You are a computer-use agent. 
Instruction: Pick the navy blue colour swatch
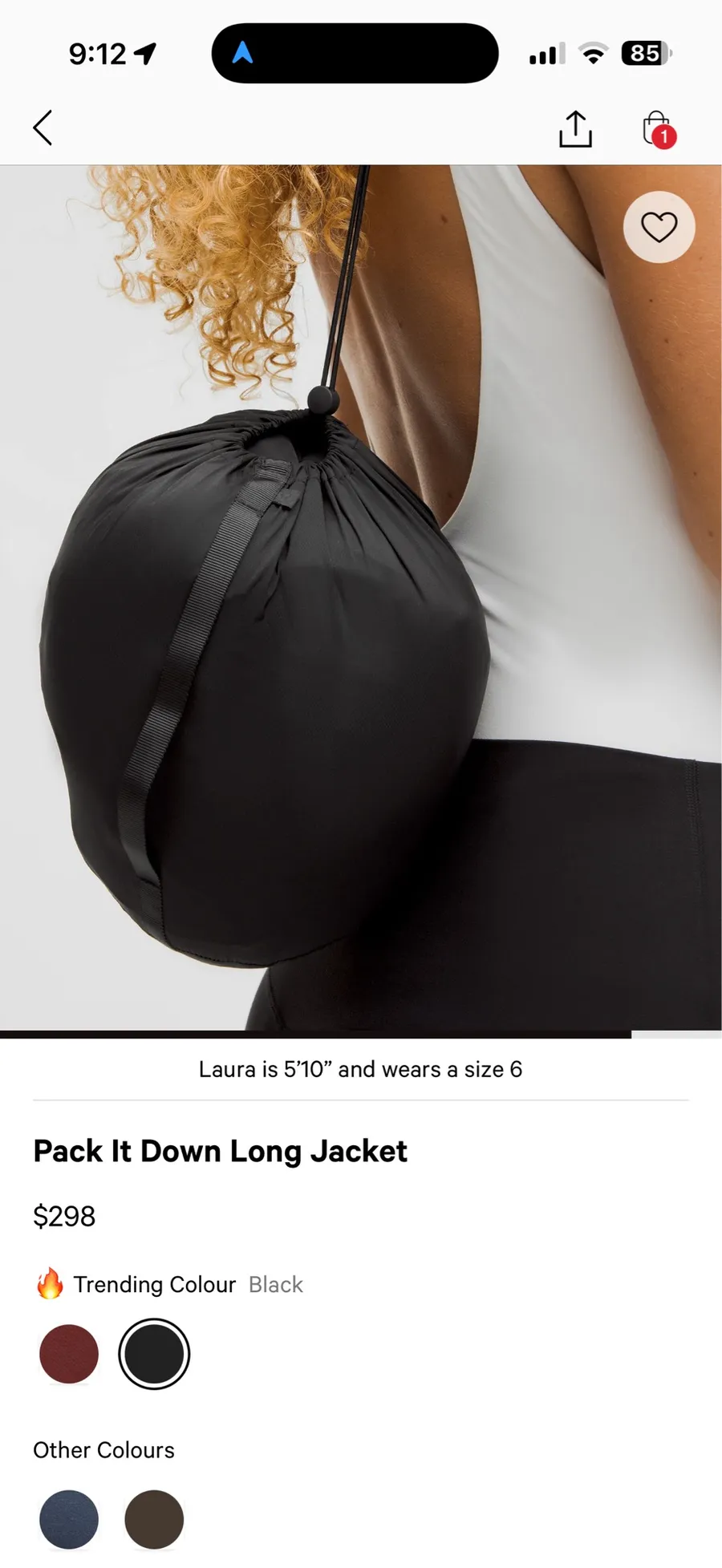click(x=69, y=1519)
